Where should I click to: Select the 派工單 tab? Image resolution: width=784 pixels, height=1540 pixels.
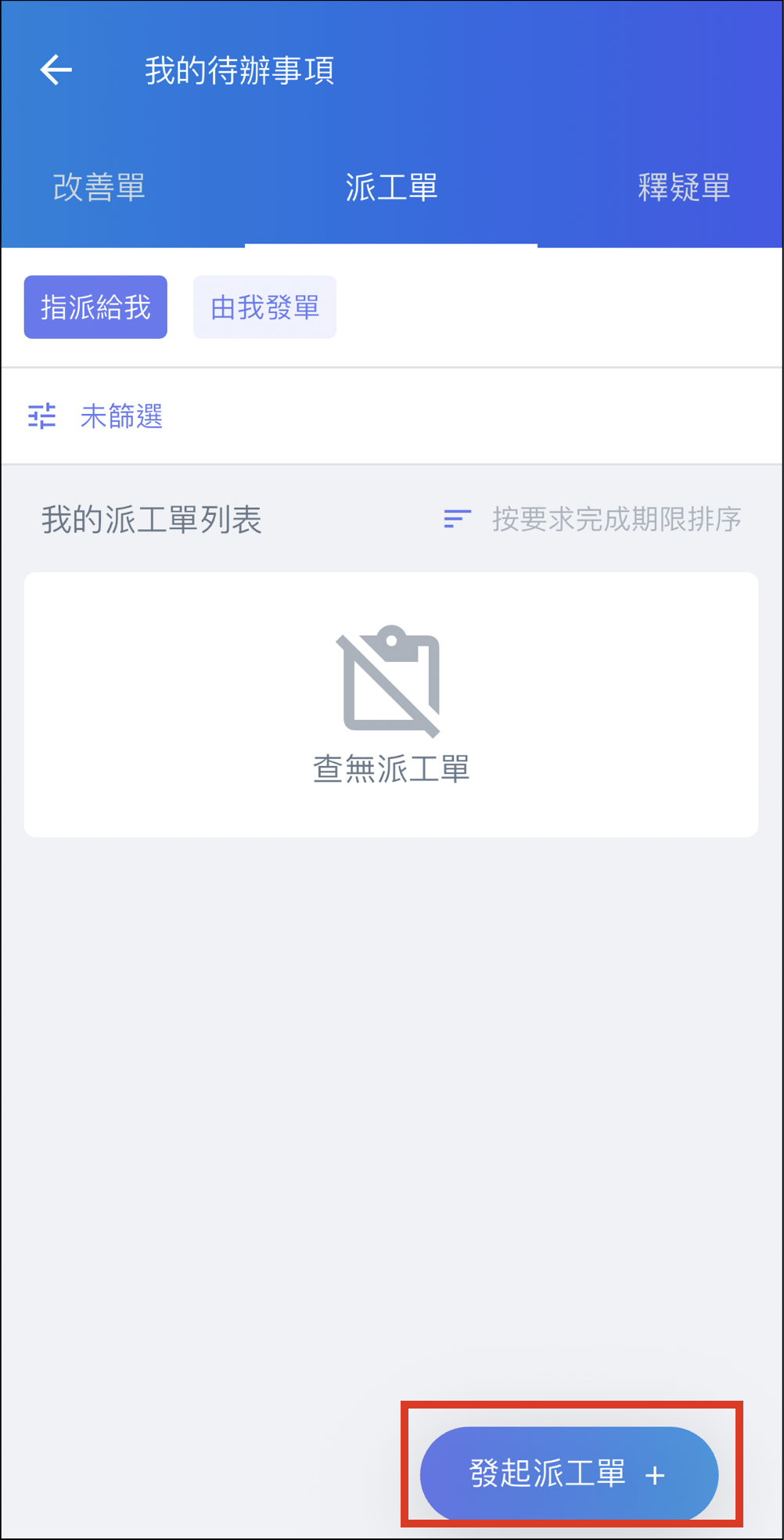[391, 188]
